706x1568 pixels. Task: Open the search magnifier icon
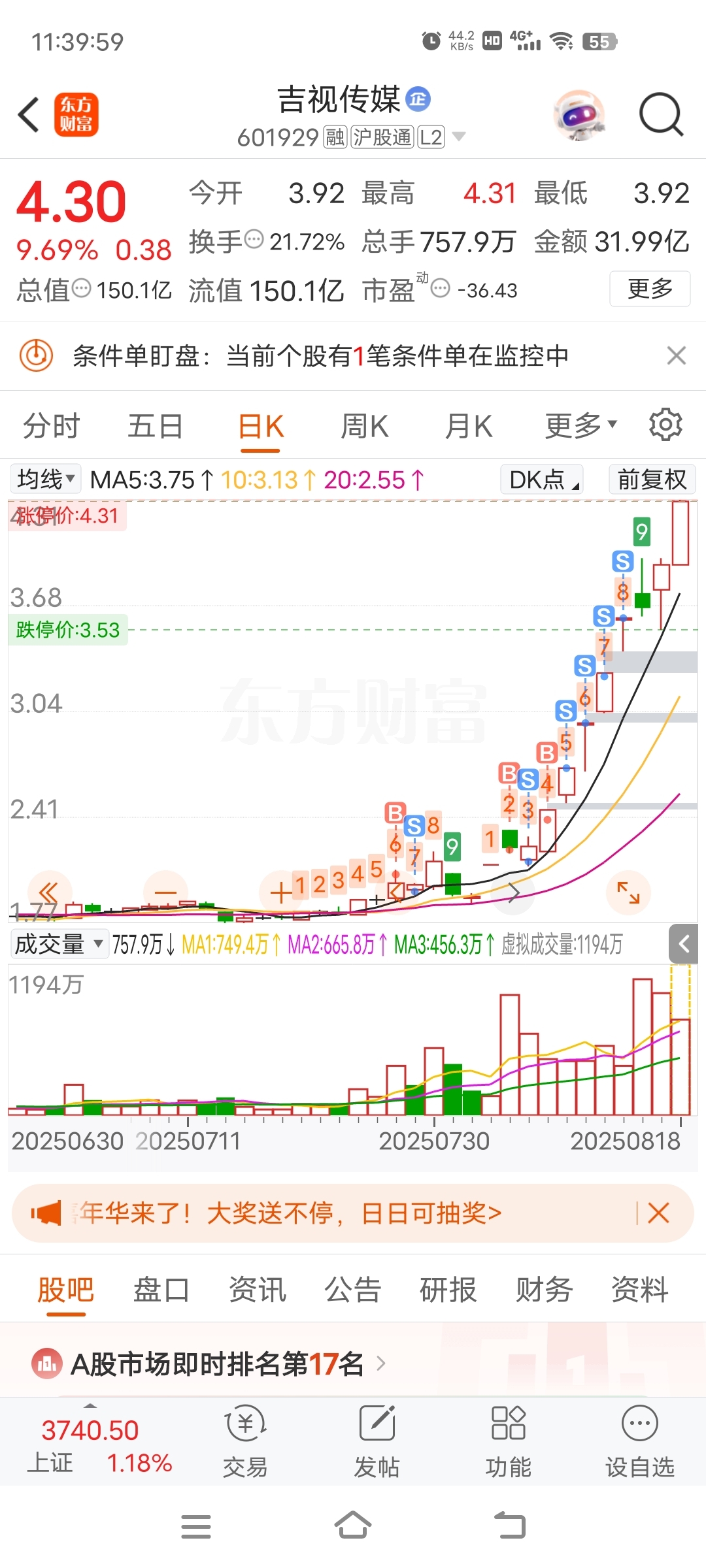coord(661,115)
